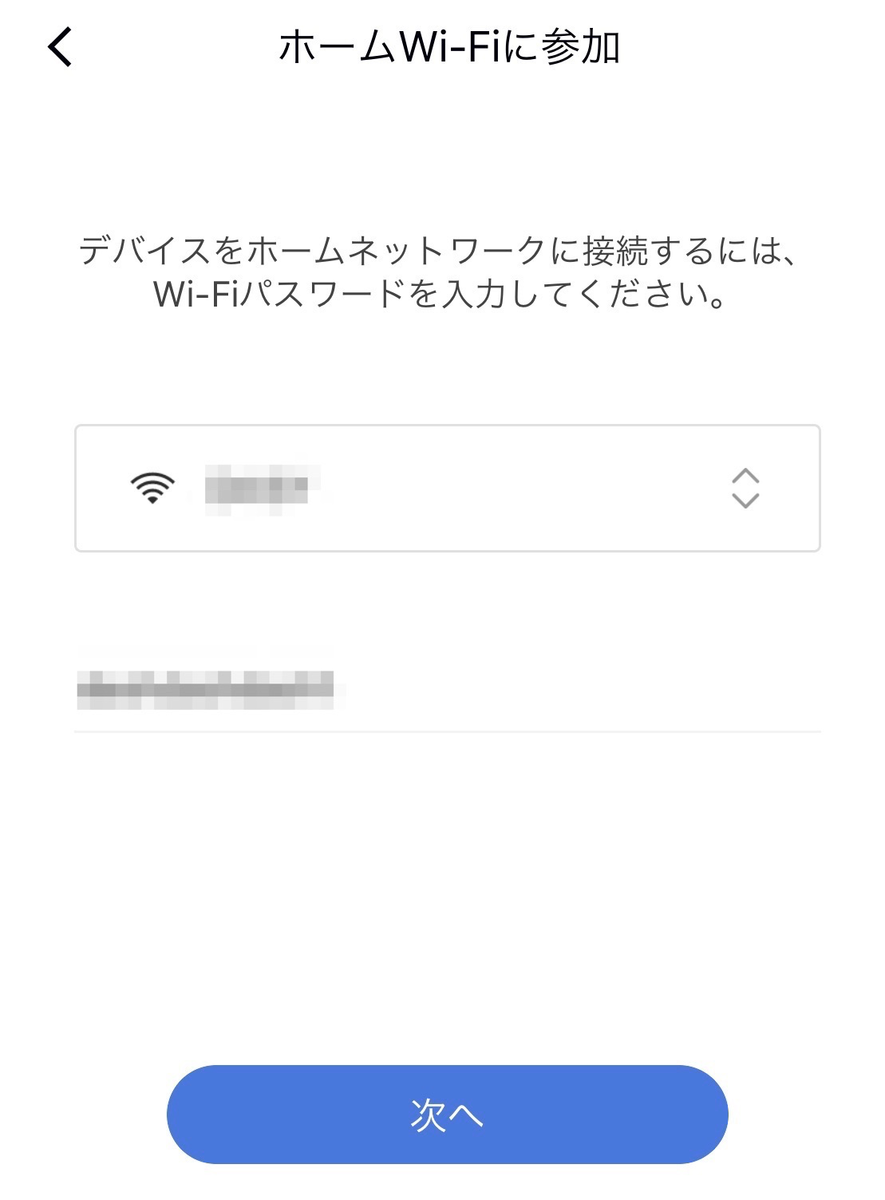Click the navigation back icon in the header
This screenshot has height=1200, width=885.
(x=58, y=46)
